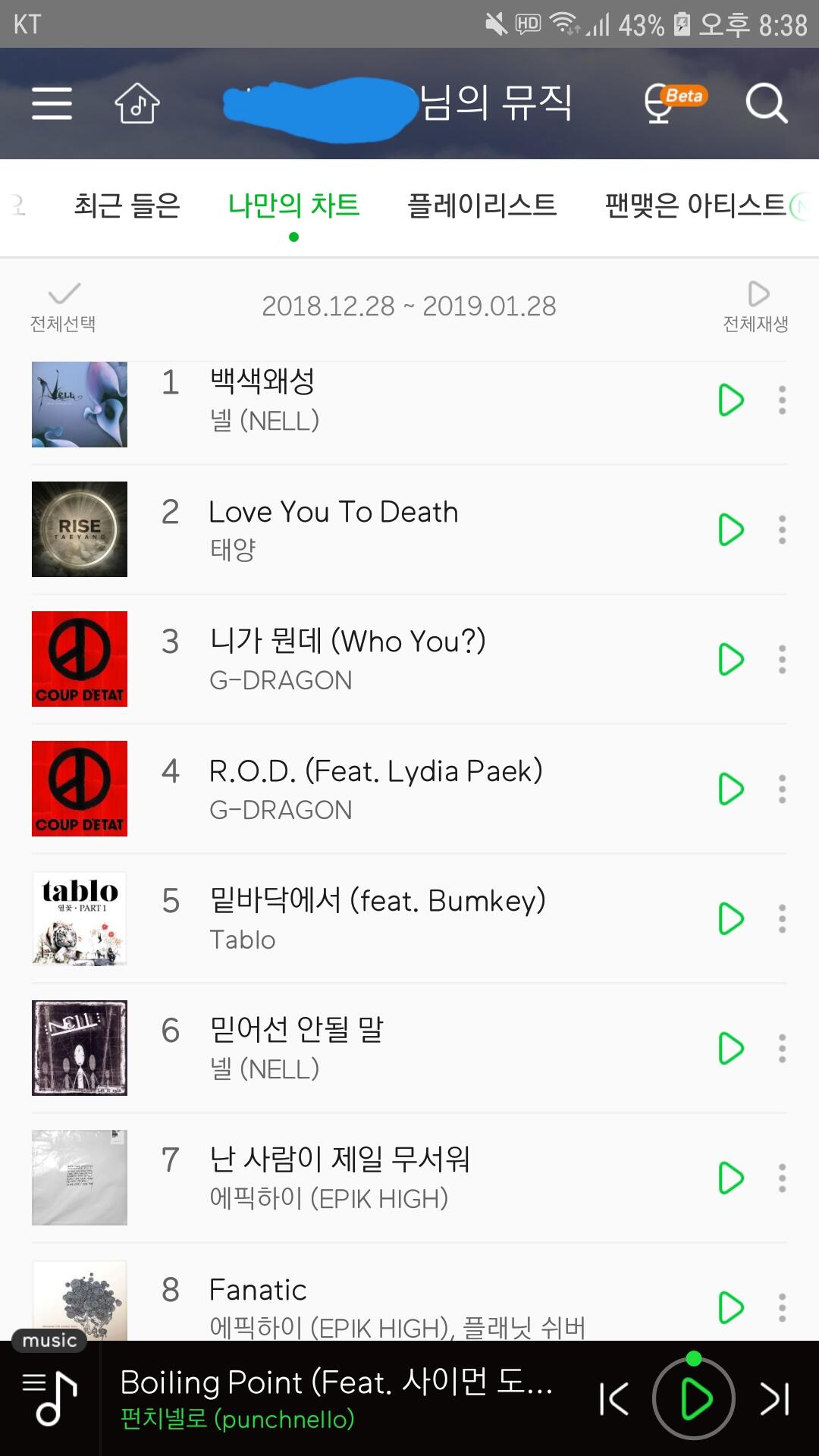
Task: Open more options for 밑바닥에서 (feat. Bumkey)
Action: [782, 919]
